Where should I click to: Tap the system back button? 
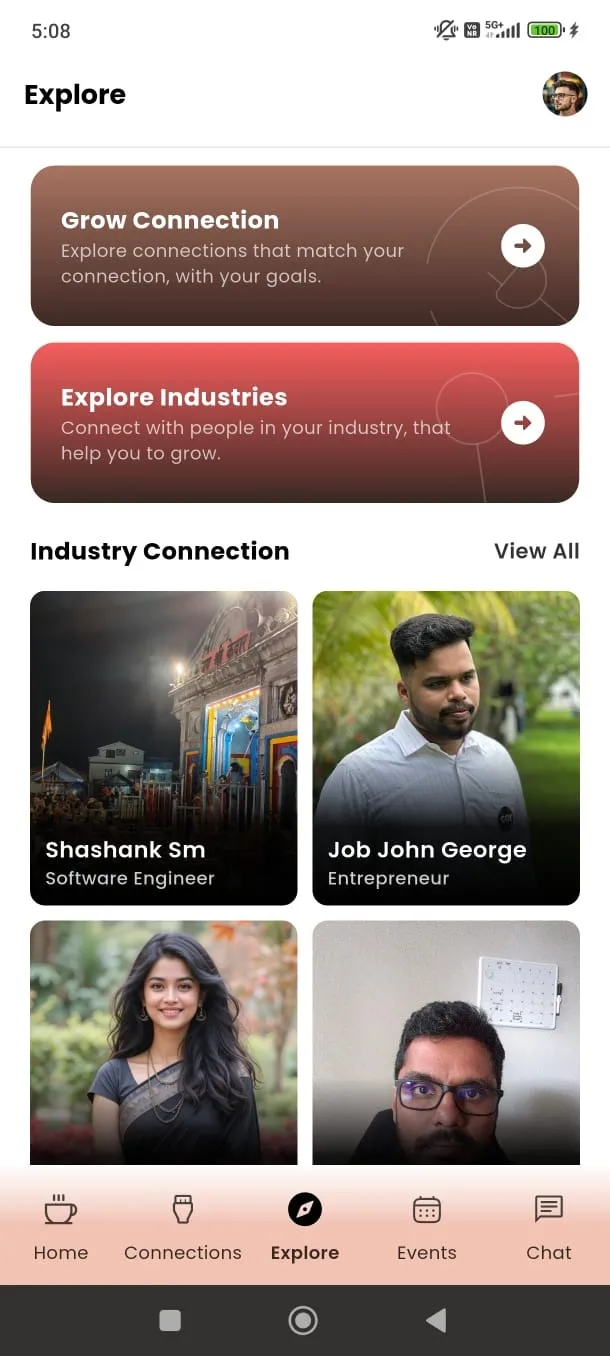coord(436,1321)
